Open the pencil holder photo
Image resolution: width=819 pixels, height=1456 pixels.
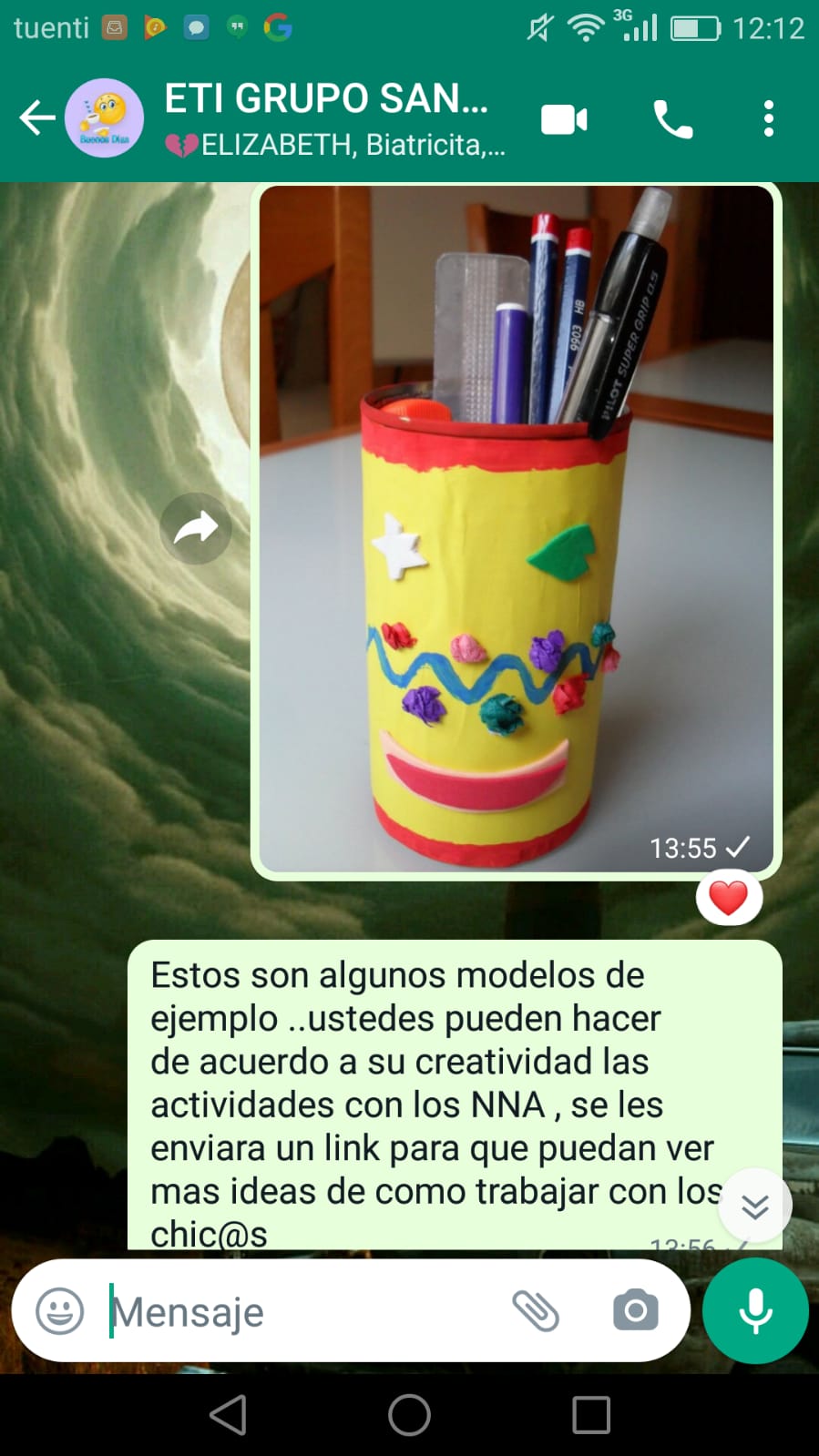[x=516, y=528]
